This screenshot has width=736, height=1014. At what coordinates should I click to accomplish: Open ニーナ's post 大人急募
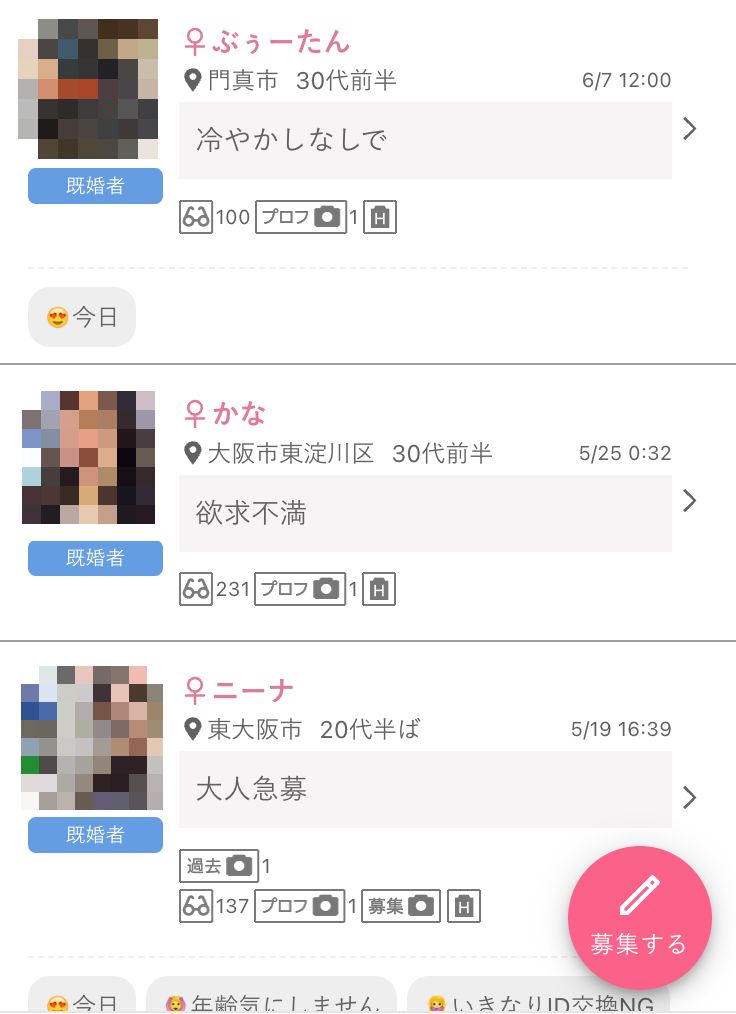point(425,789)
